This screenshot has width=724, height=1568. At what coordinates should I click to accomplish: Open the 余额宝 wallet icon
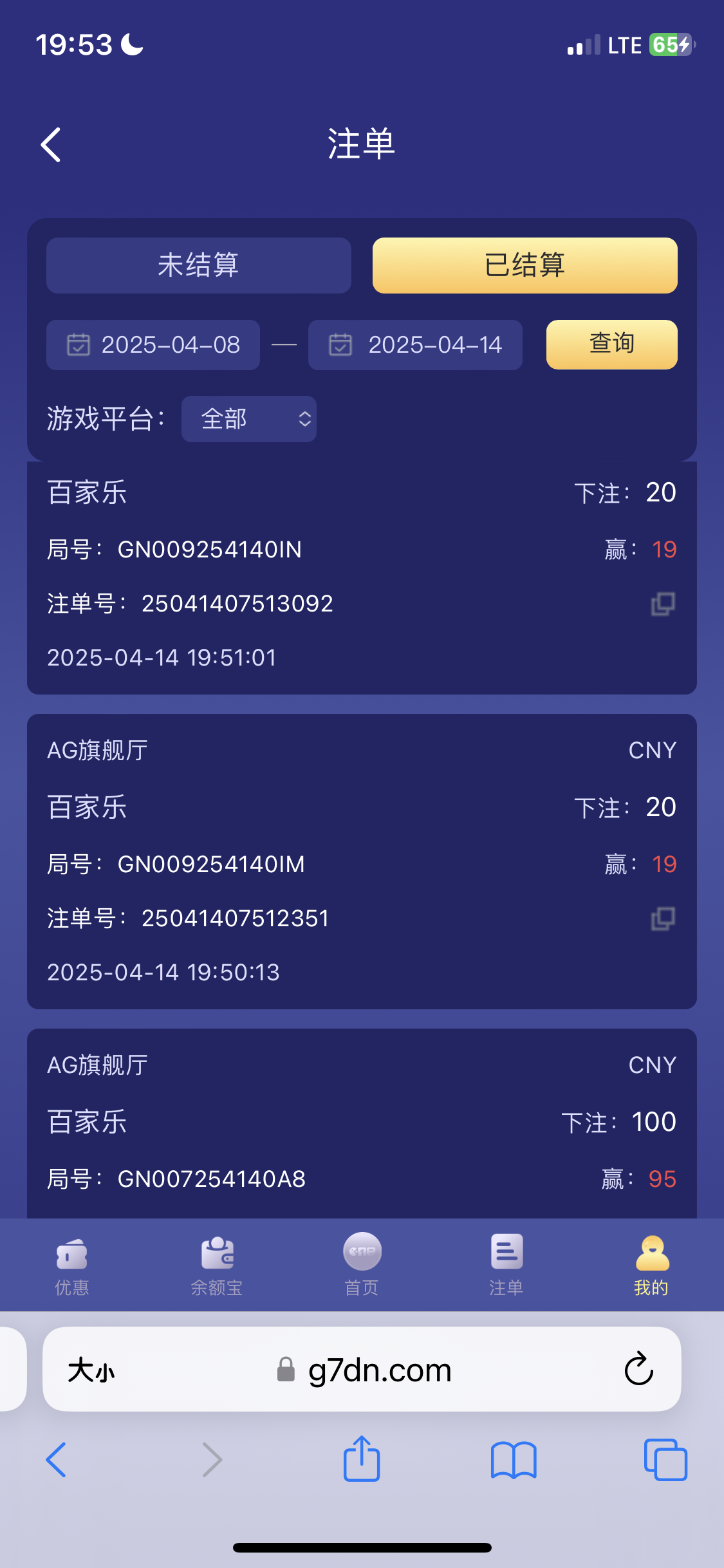[x=216, y=1262]
